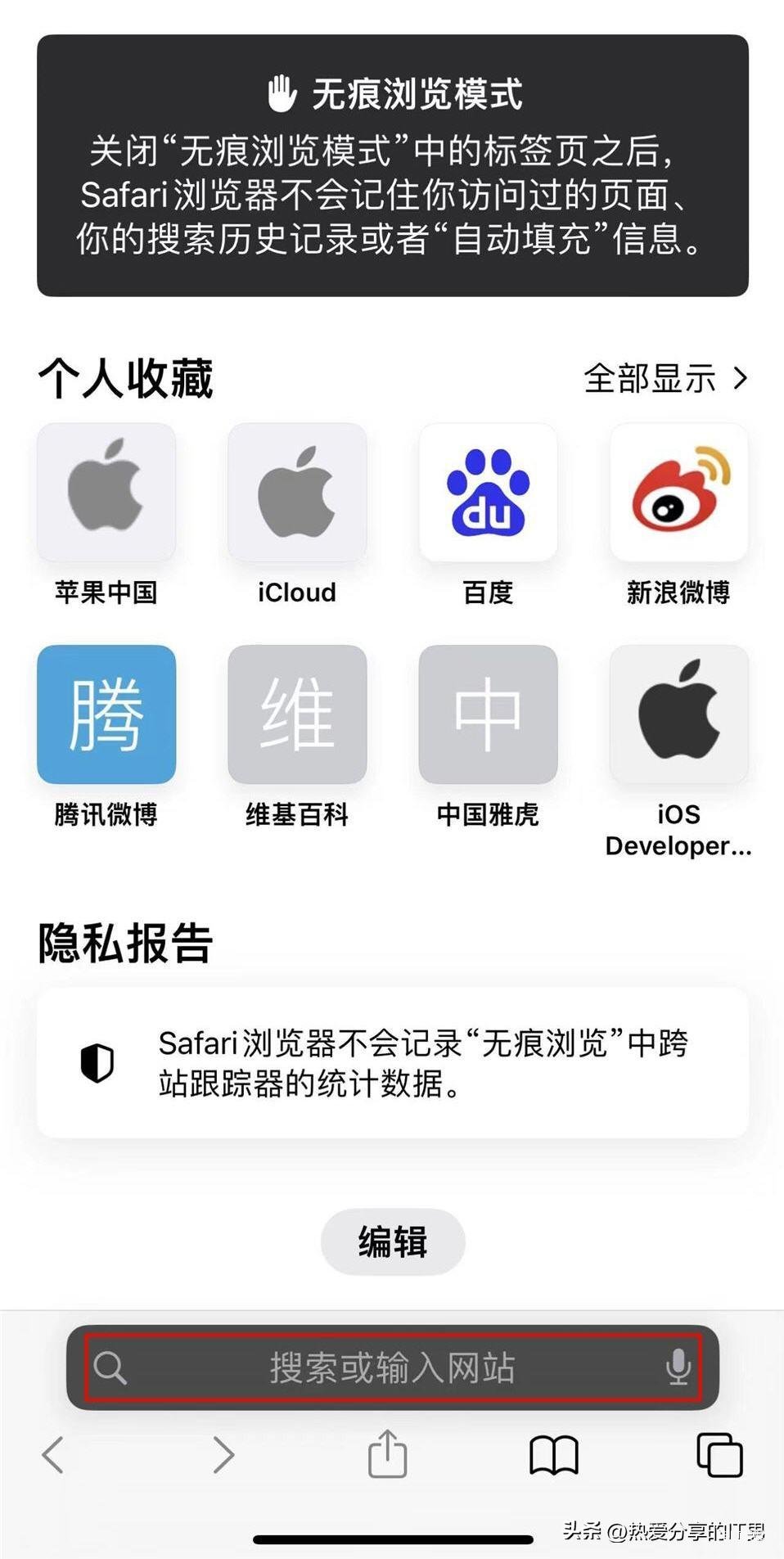Image resolution: width=784 pixels, height=1559 pixels.
Task: Open the 苹果中国 favorite
Action: tap(106, 493)
